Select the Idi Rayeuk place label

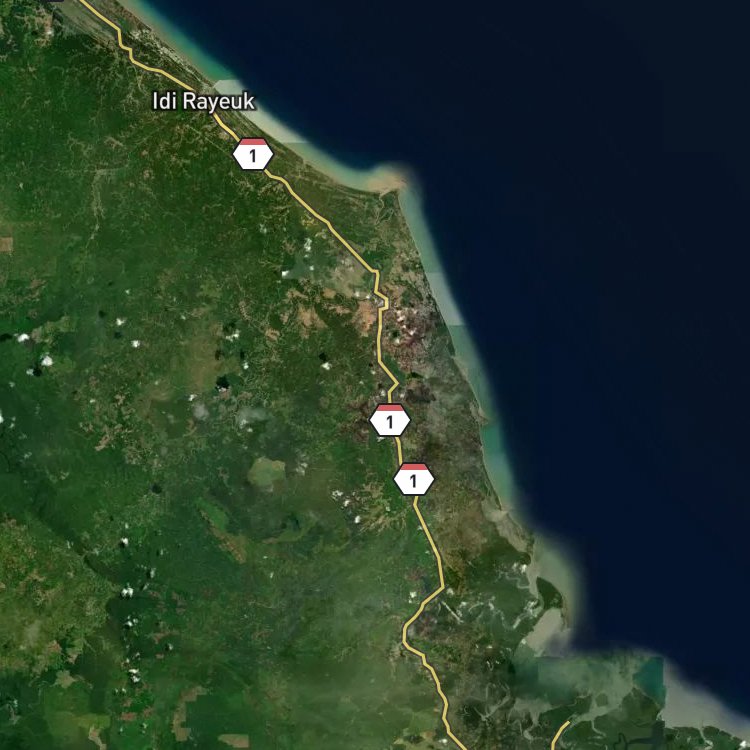tap(204, 102)
